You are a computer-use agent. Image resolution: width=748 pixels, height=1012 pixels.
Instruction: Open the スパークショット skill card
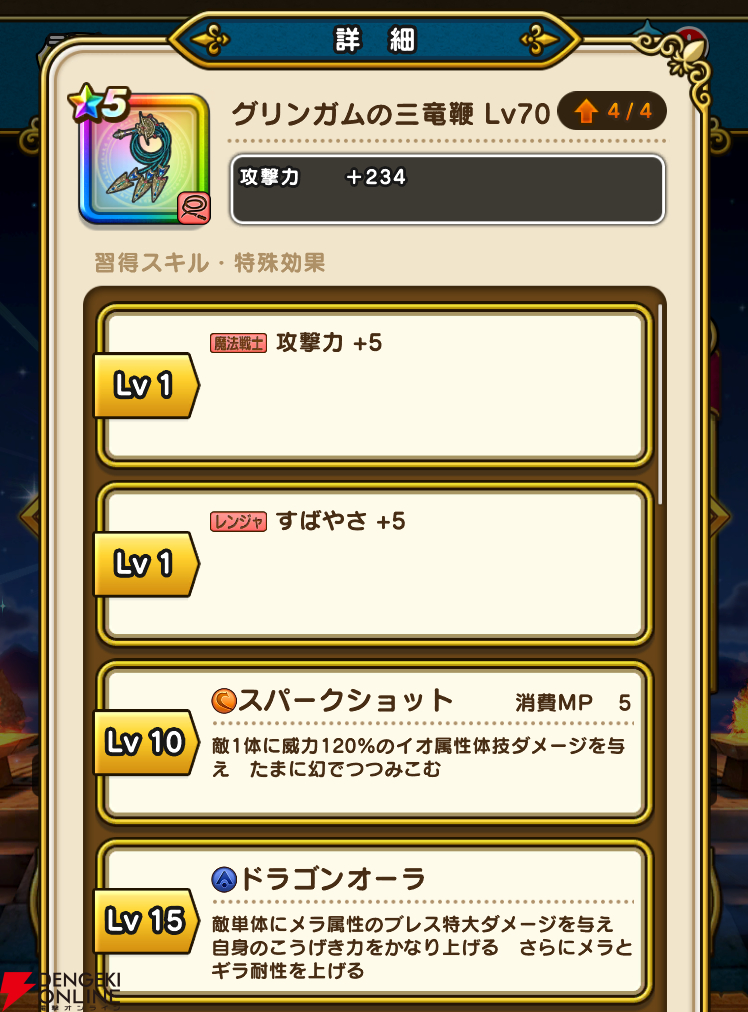pyautogui.click(x=374, y=742)
